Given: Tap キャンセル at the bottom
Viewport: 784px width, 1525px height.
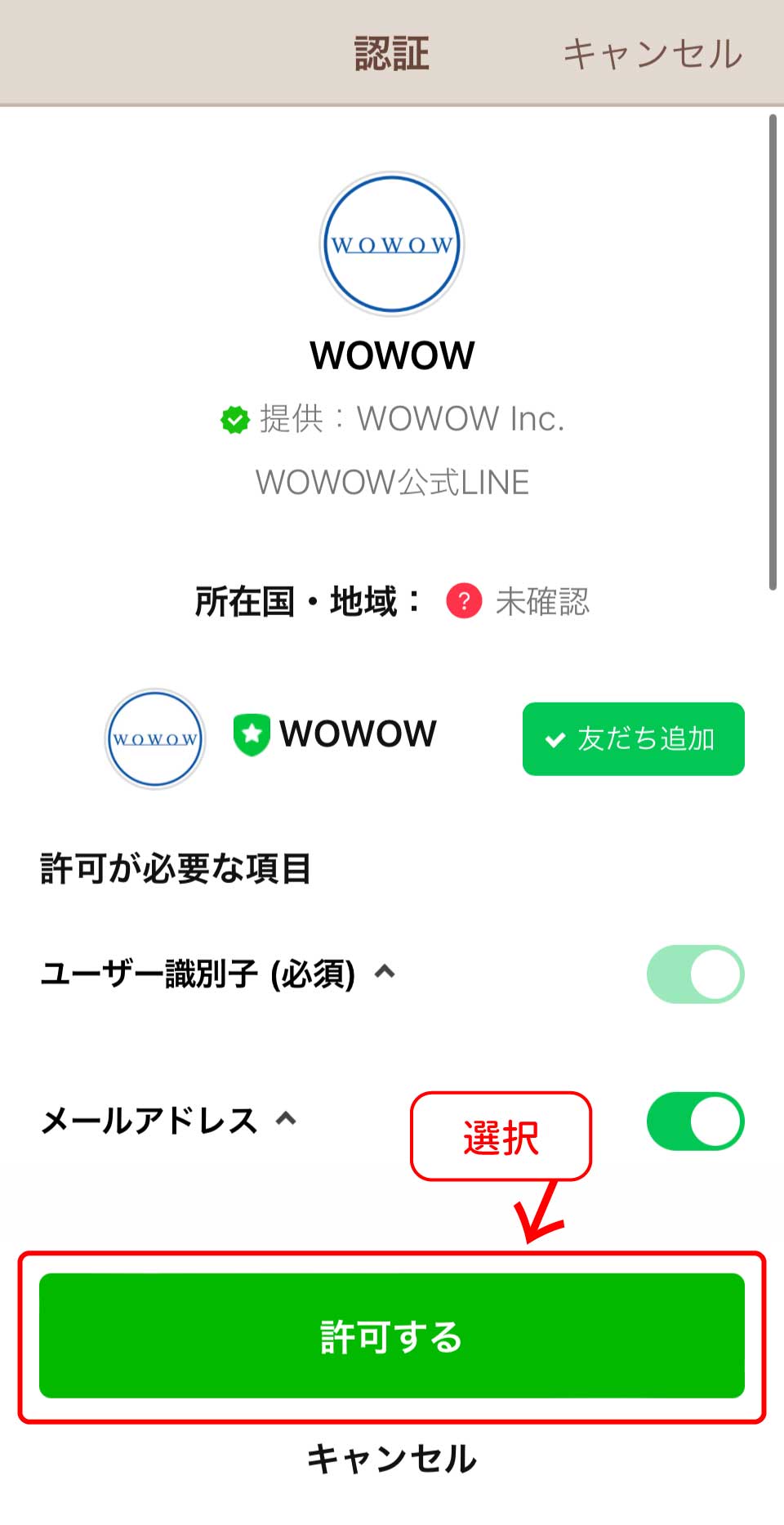Looking at the screenshot, I should [x=392, y=1459].
